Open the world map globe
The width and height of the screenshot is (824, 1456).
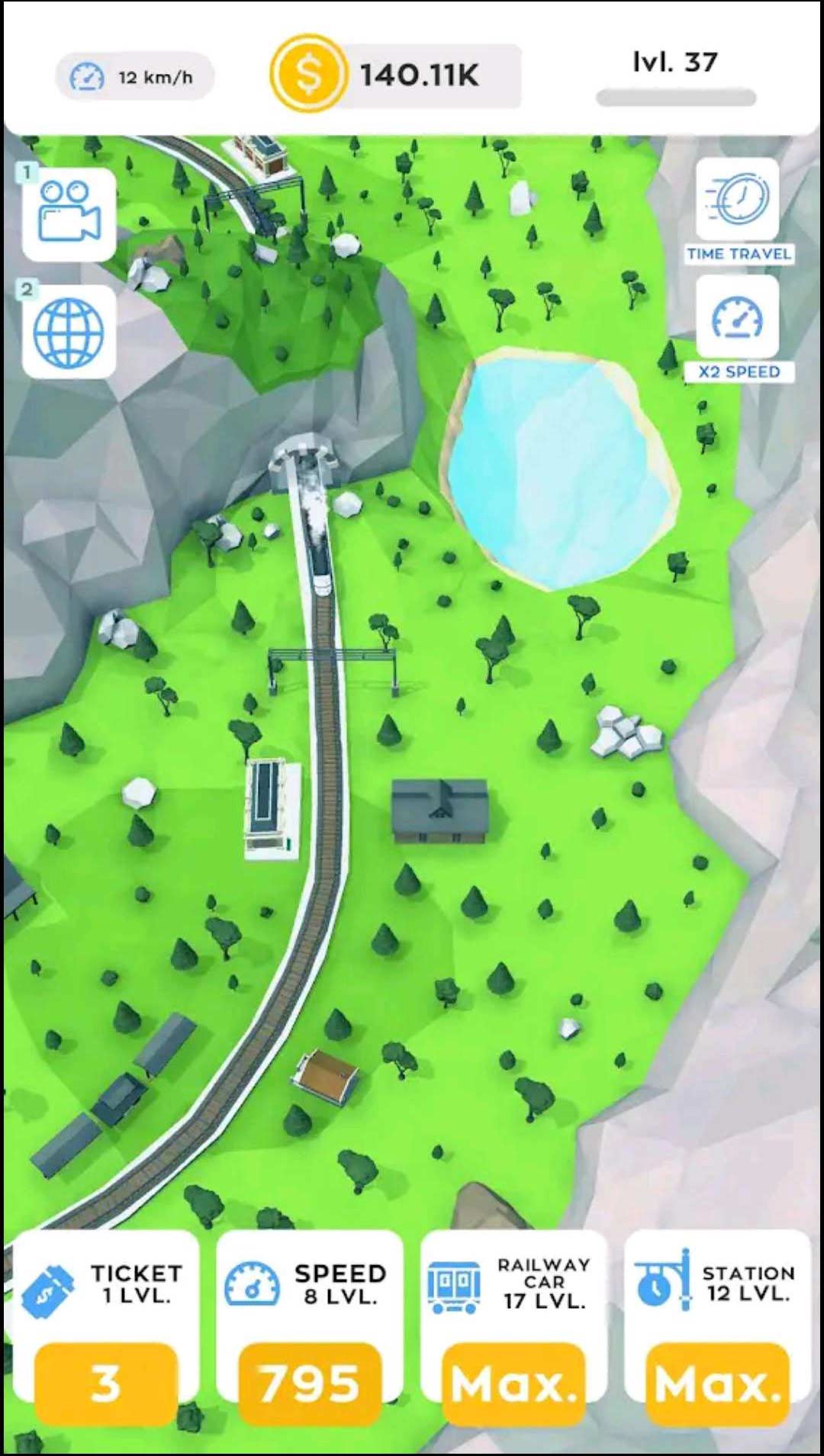pos(69,332)
